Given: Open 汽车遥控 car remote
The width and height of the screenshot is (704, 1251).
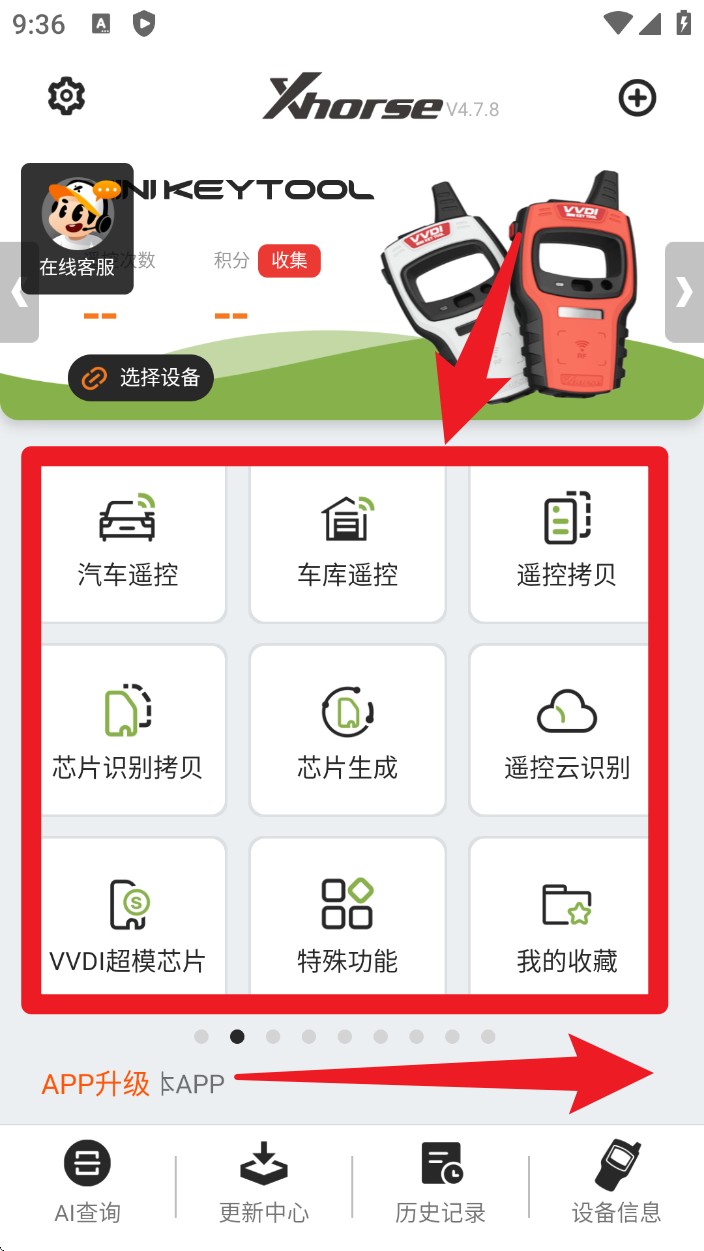Looking at the screenshot, I should [128, 542].
